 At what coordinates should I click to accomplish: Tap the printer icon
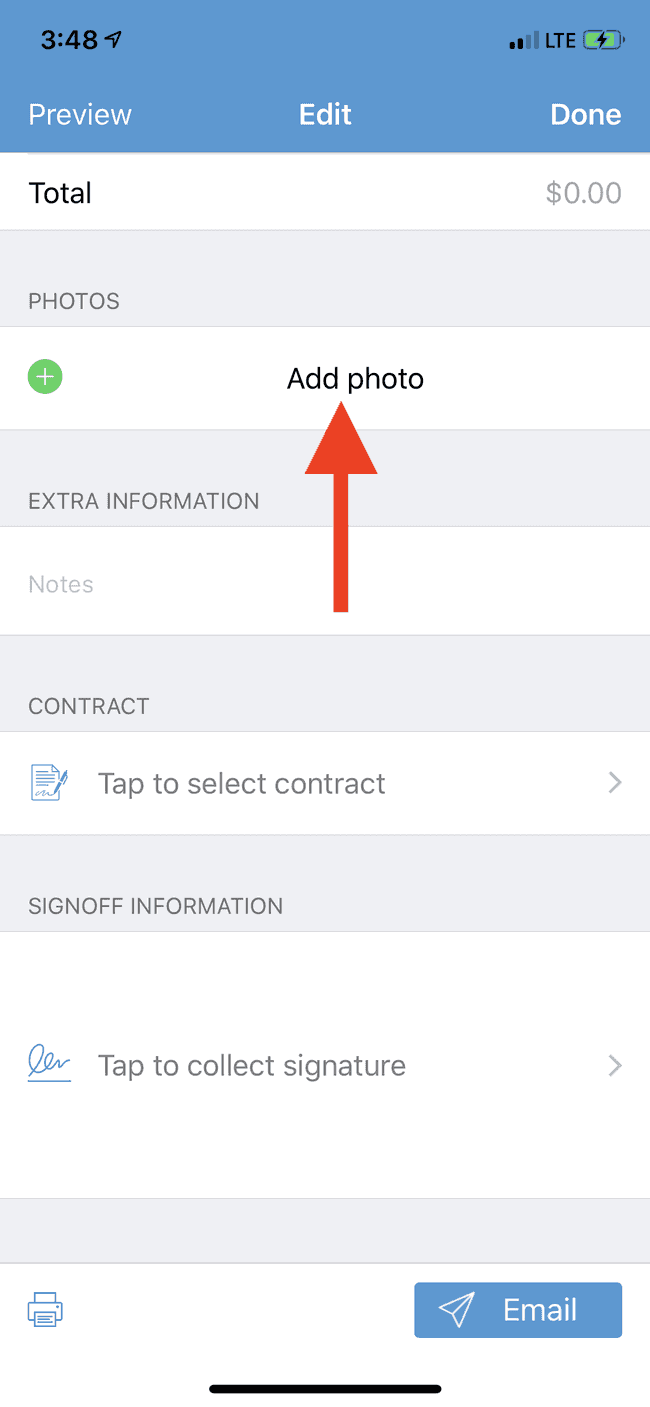point(45,1309)
